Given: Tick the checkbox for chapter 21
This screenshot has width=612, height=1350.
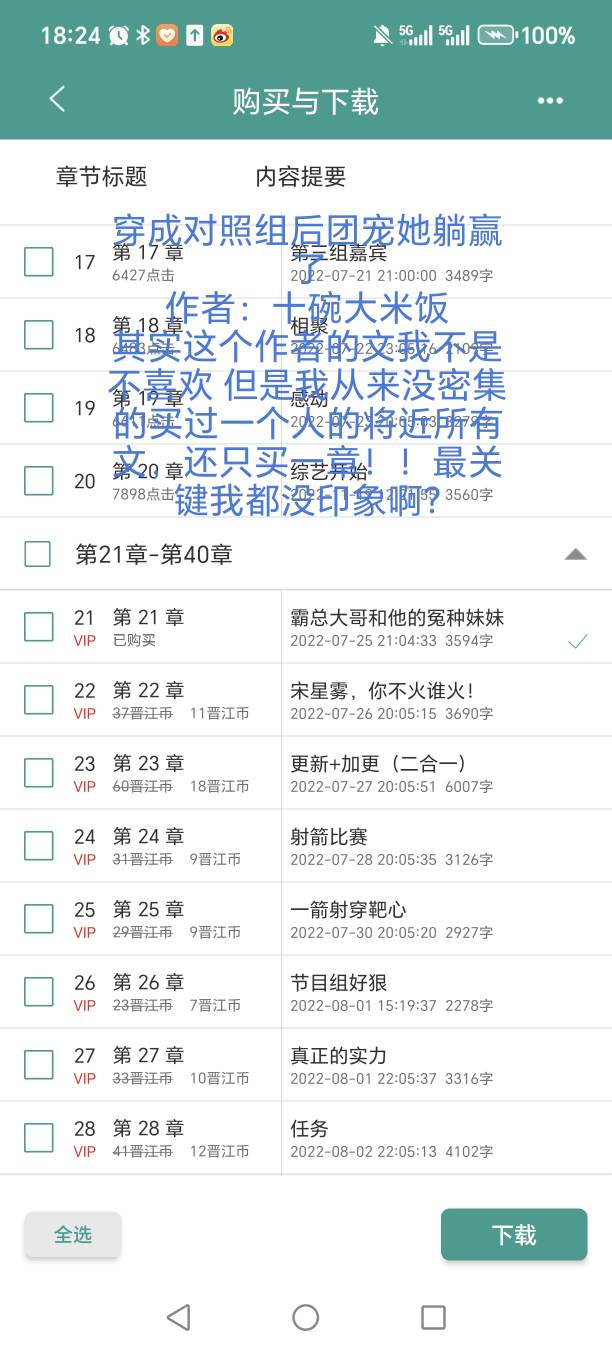Looking at the screenshot, I should pyautogui.click(x=38, y=627).
